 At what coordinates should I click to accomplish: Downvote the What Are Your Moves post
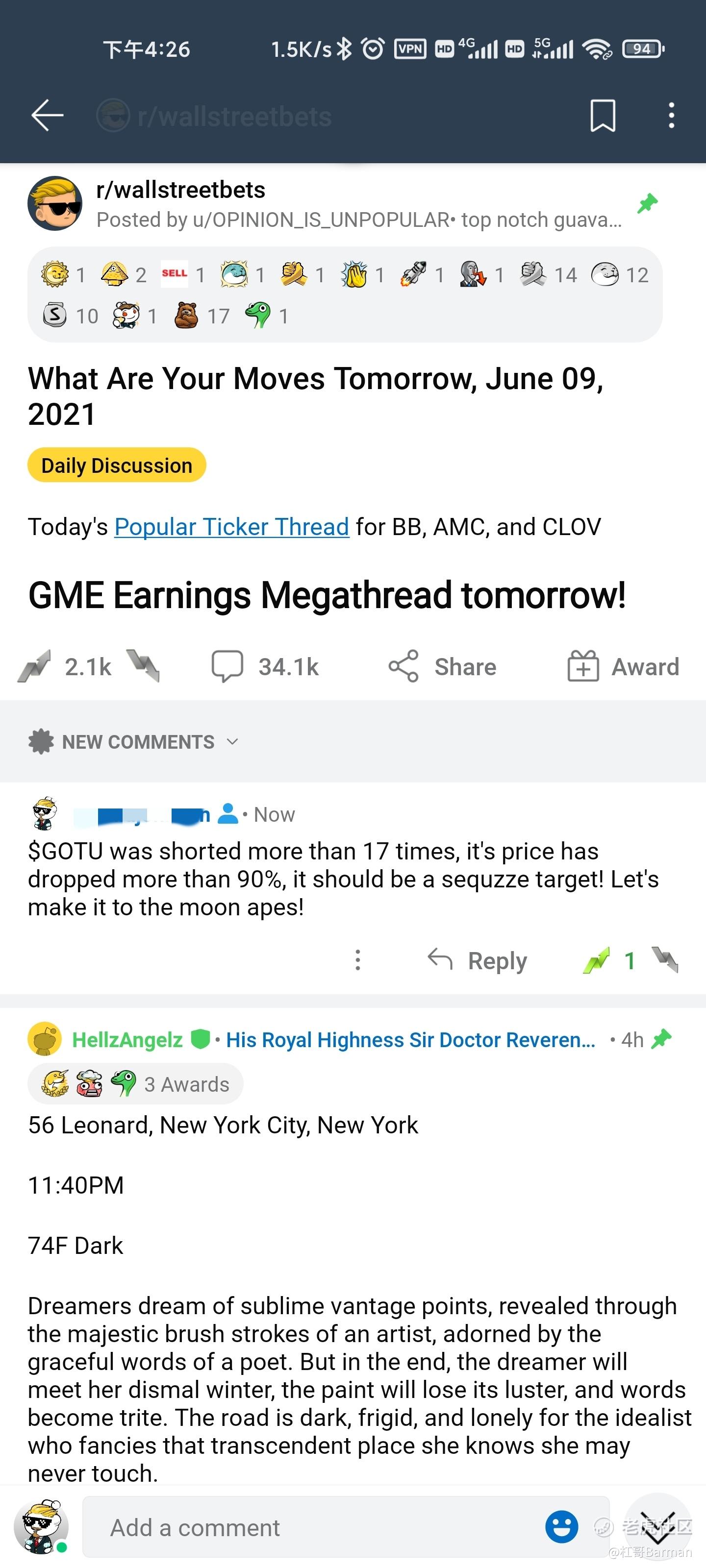143,666
